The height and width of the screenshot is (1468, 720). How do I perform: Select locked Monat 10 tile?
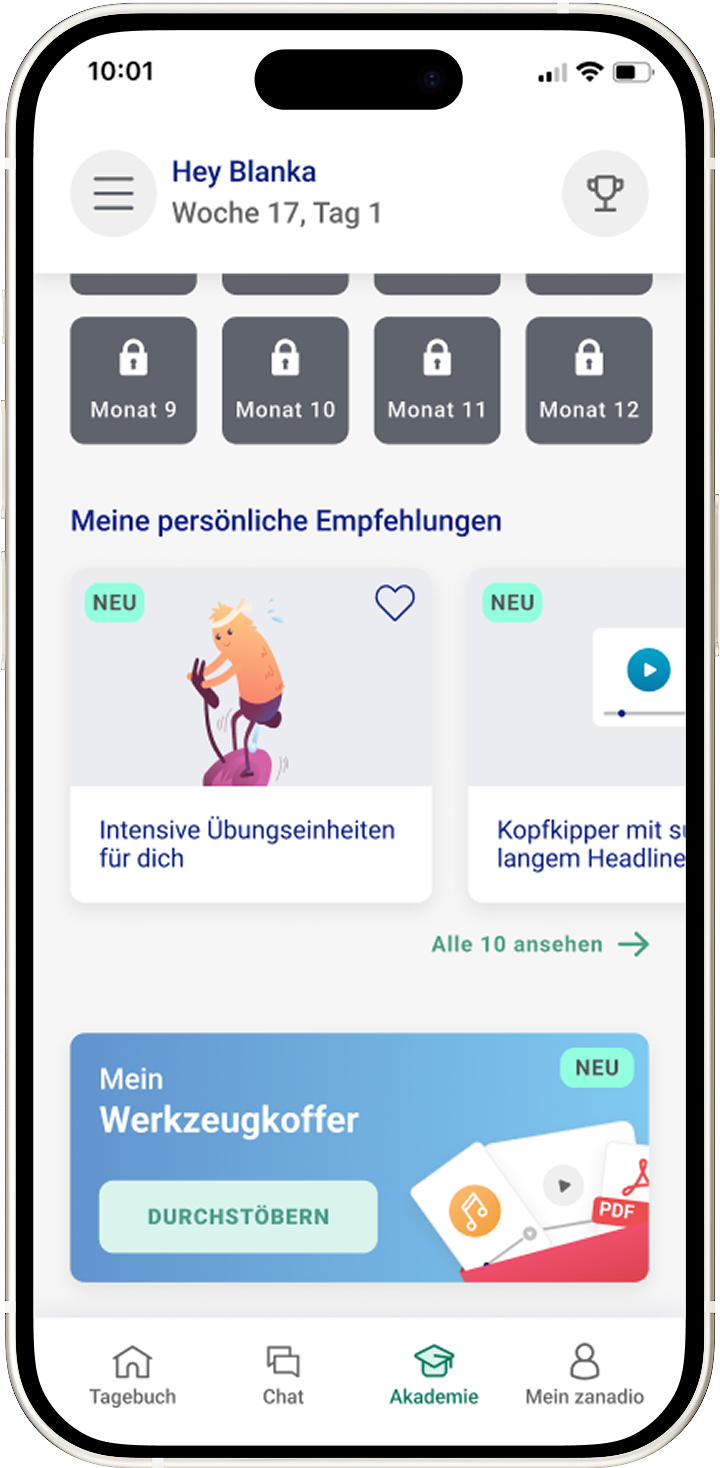[285, 380]
